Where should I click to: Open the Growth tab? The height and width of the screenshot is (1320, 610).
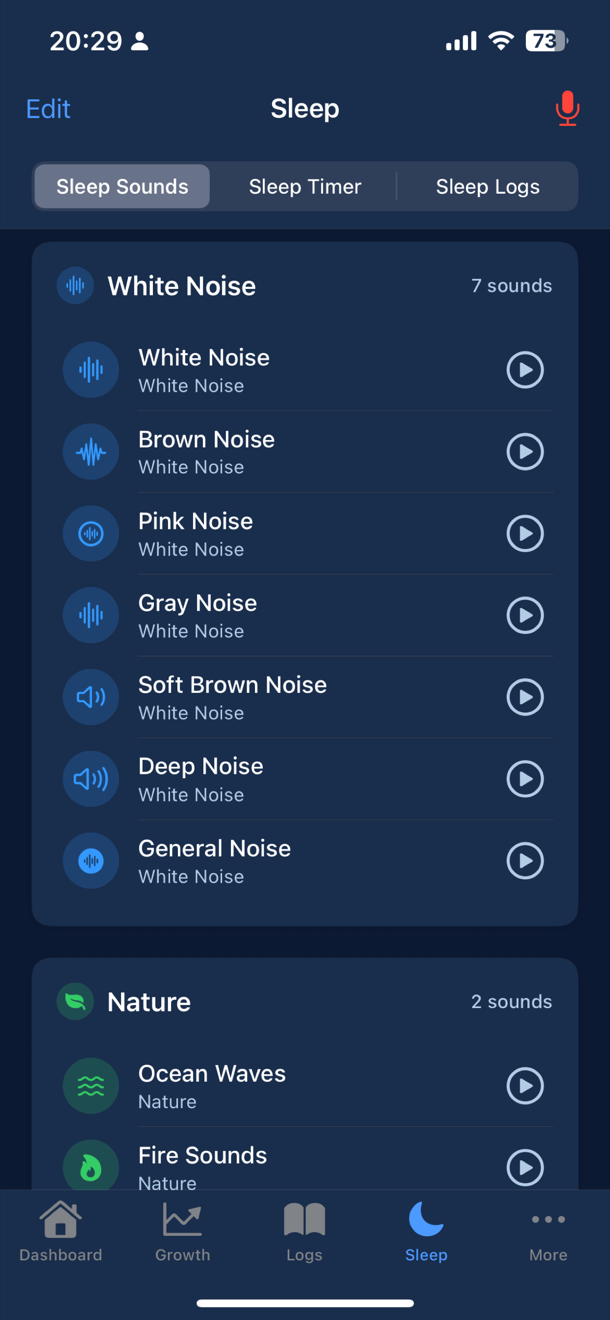(183, 1232)
